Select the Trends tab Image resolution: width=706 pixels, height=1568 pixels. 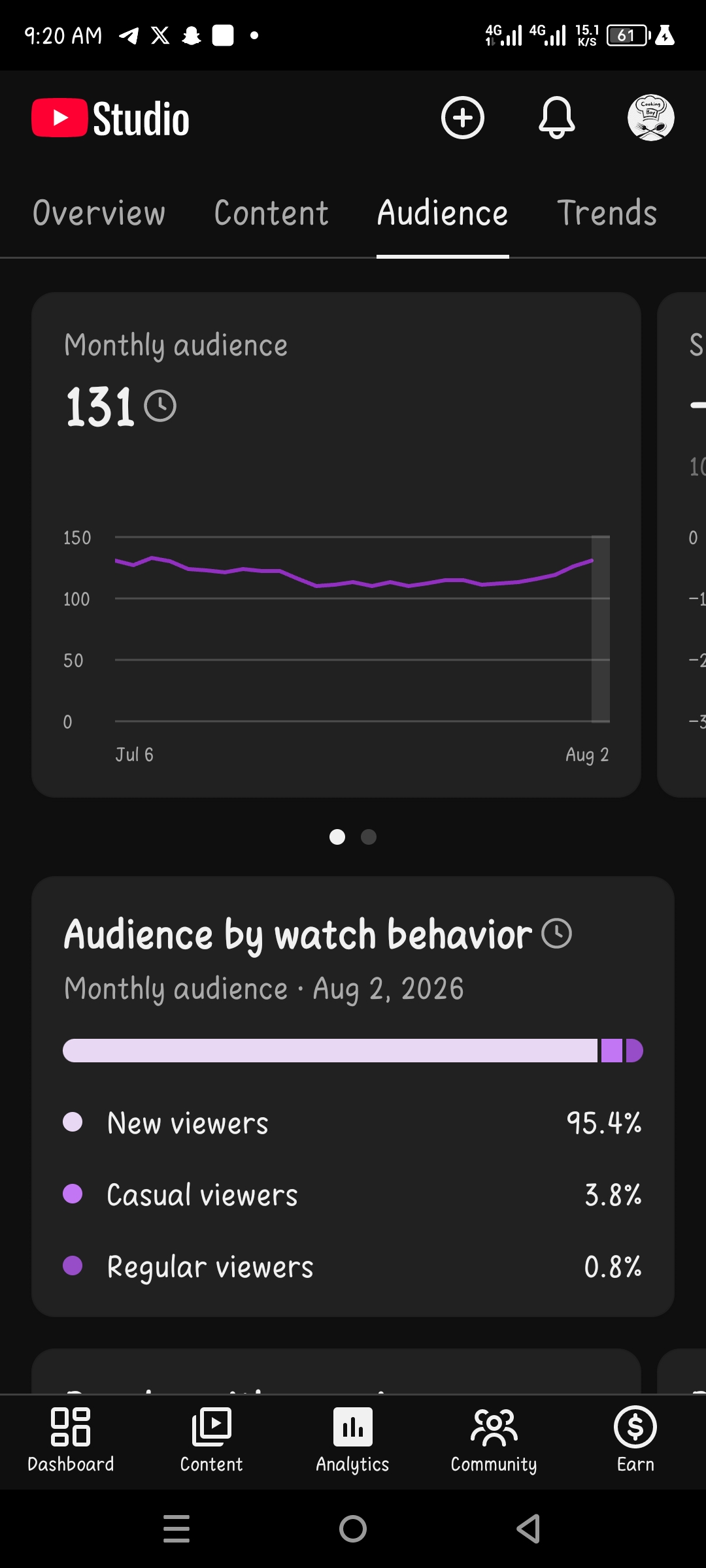pyautogui.click(x=607, y=213)
